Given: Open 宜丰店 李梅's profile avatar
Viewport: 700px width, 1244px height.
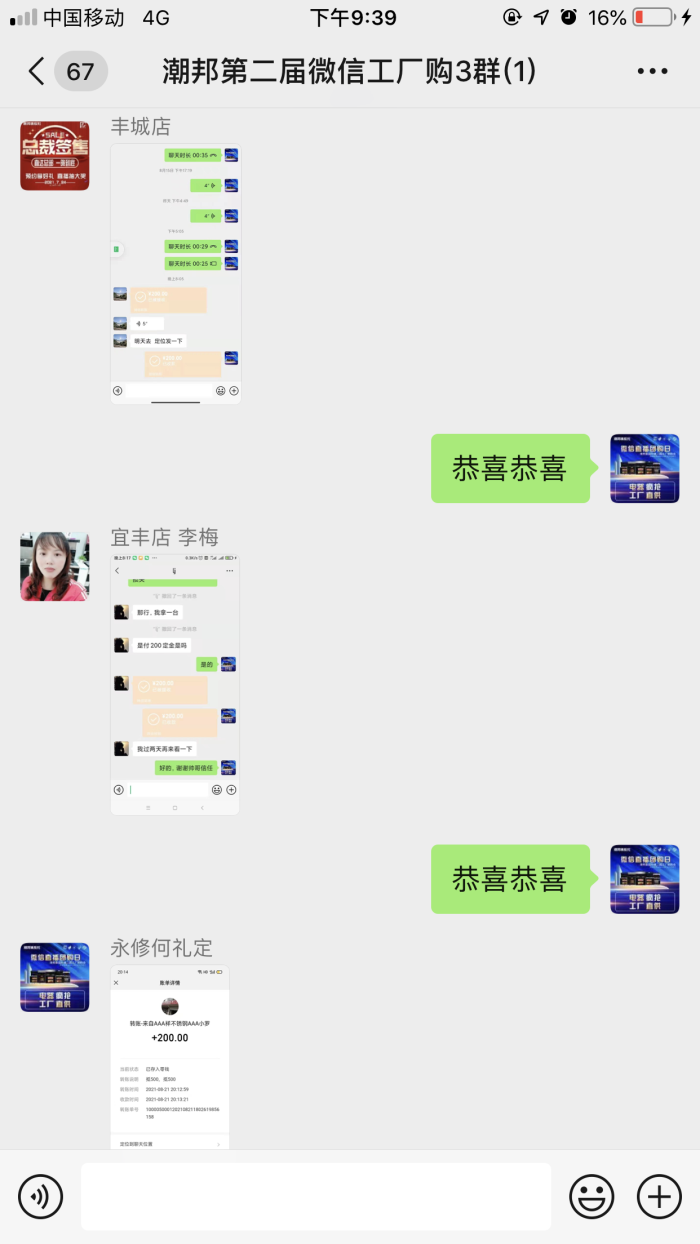Looking at the screenshot, I should tap(55, 566).
